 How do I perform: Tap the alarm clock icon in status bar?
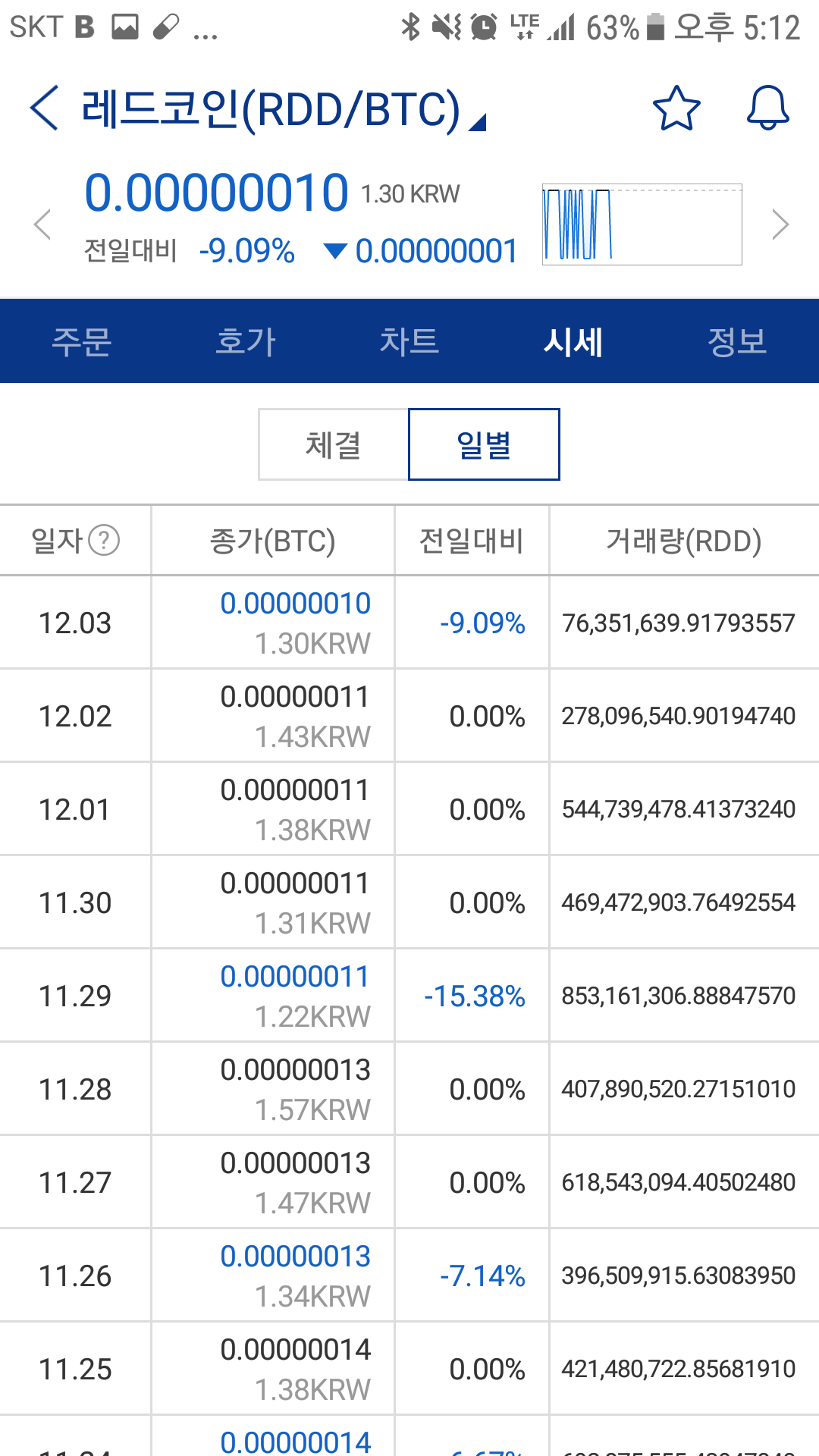click(x=483, y=27)
